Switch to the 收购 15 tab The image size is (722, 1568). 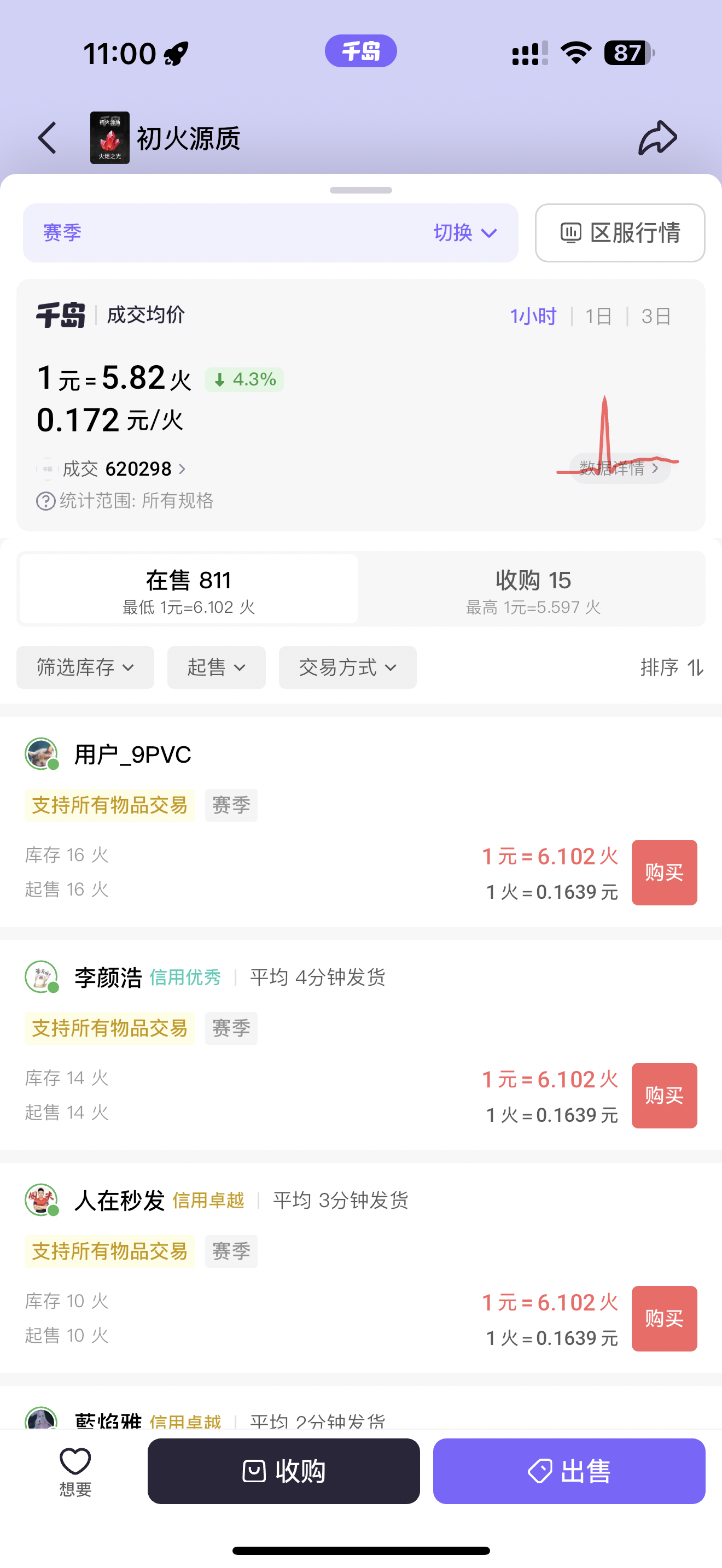[x=533, y=589]
